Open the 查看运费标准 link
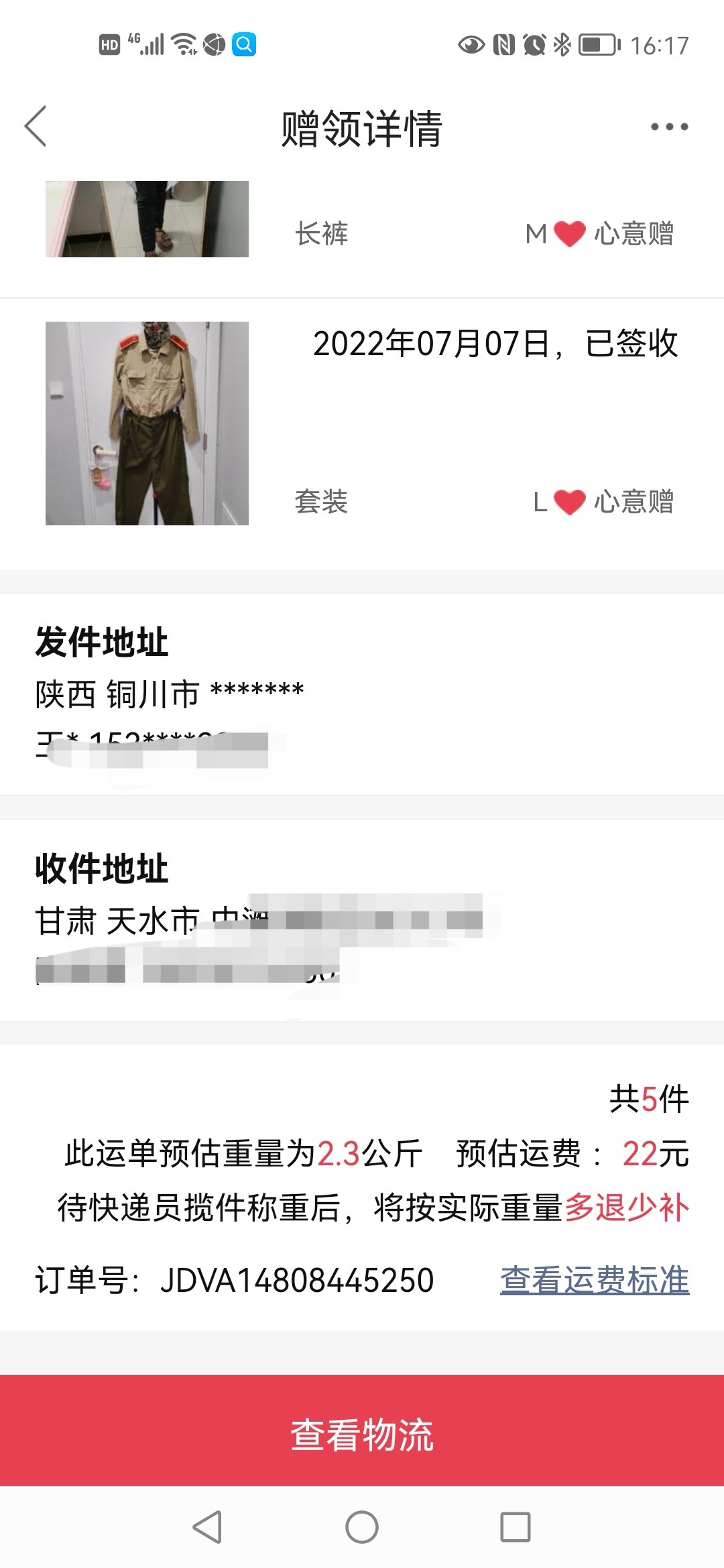Viewport: 724px width, 1568px height. pyautogui.click(x=594, y=1280)
